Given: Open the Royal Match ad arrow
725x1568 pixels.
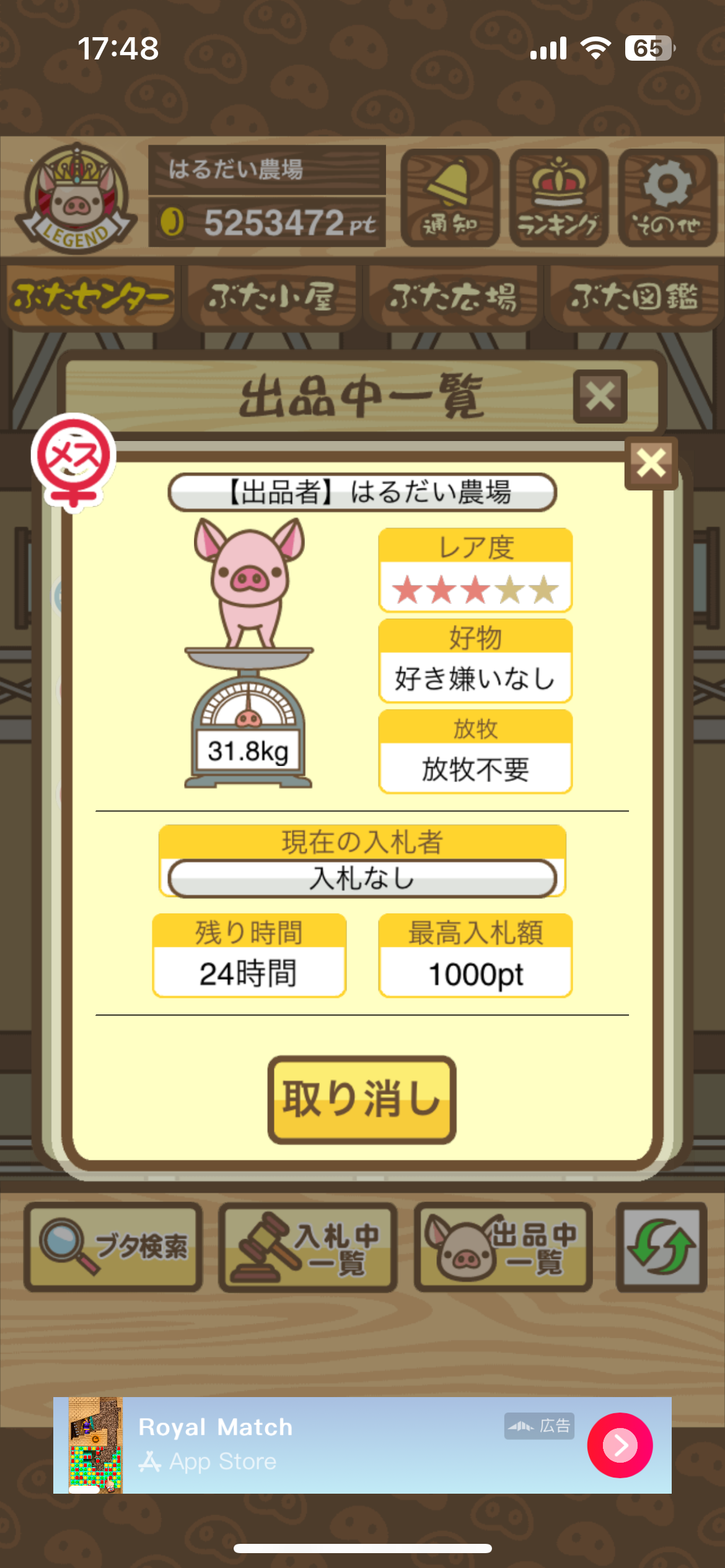Looking at the screenshot, I should pyautogui.click(x=620, y=1445).
